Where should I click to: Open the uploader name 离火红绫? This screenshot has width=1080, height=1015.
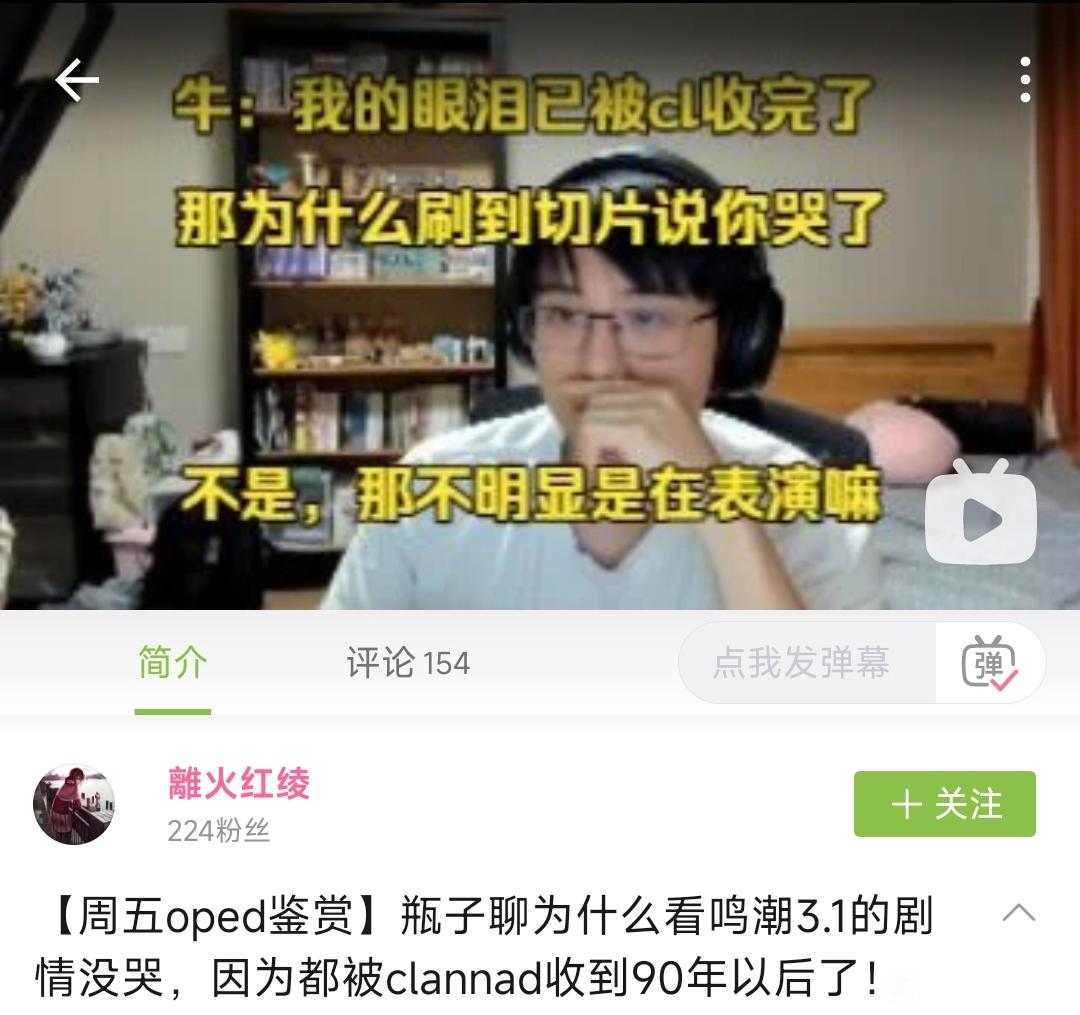239,784
